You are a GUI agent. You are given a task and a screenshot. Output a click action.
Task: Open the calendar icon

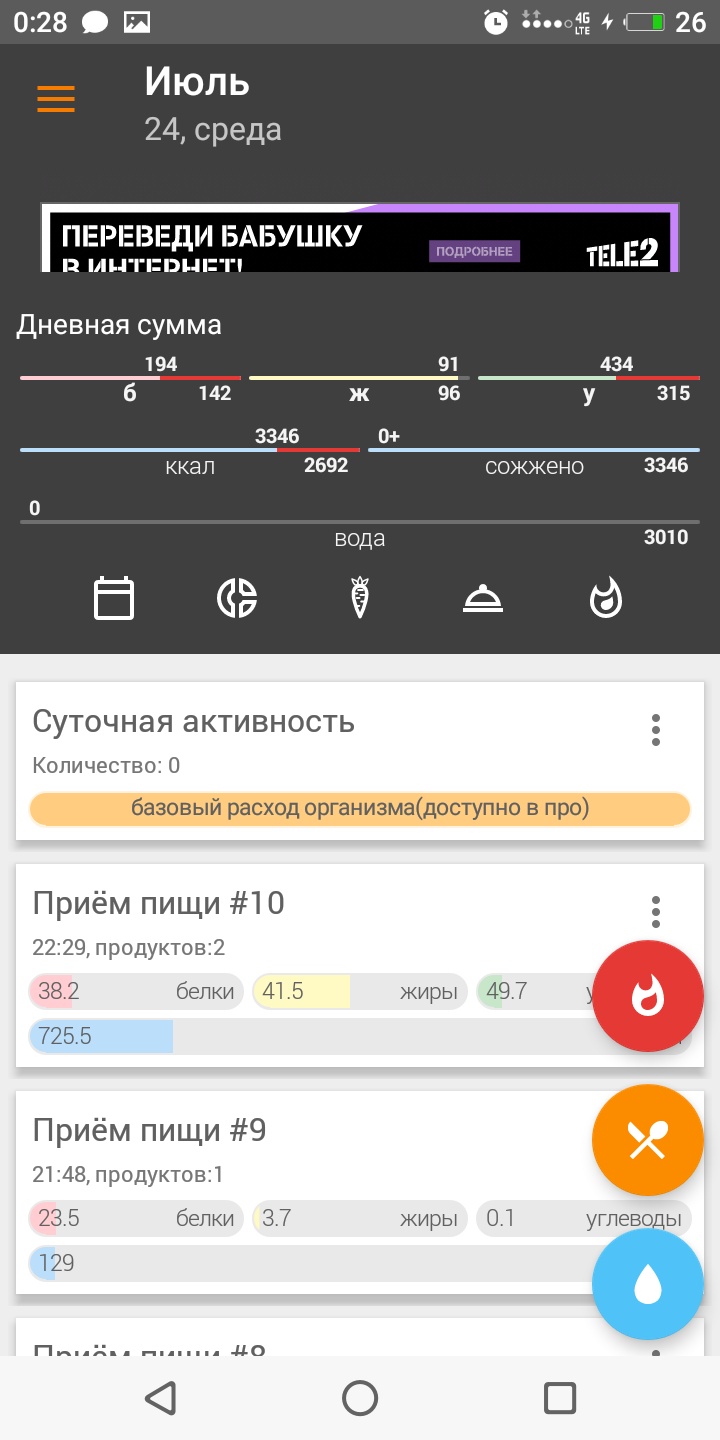pos(114,598)
